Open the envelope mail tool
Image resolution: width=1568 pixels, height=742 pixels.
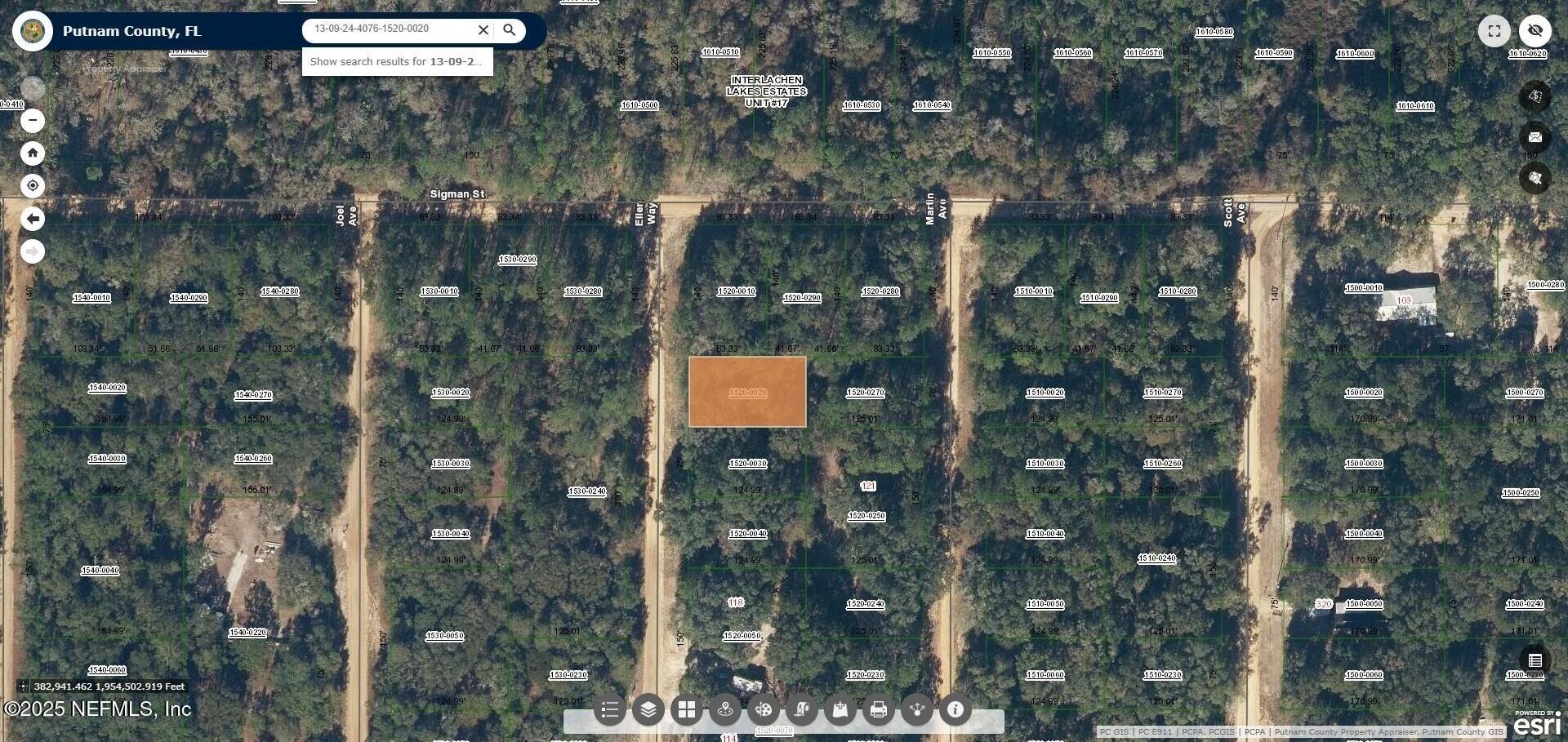click(x=1535, y=137)
